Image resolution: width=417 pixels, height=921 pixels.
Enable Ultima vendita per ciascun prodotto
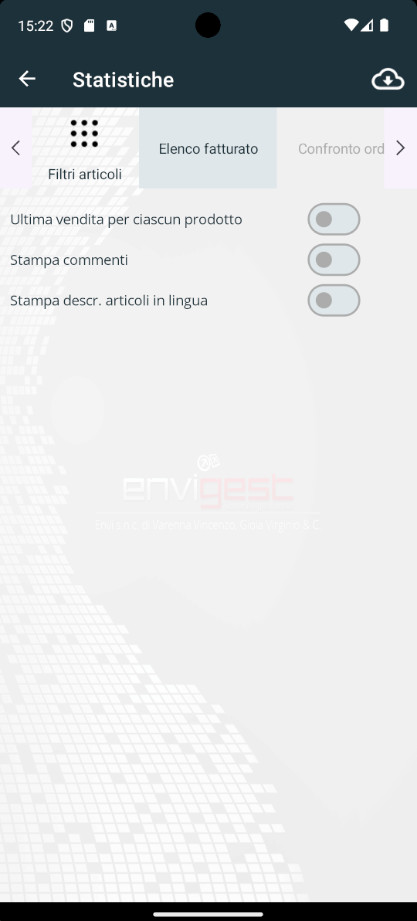334,219
